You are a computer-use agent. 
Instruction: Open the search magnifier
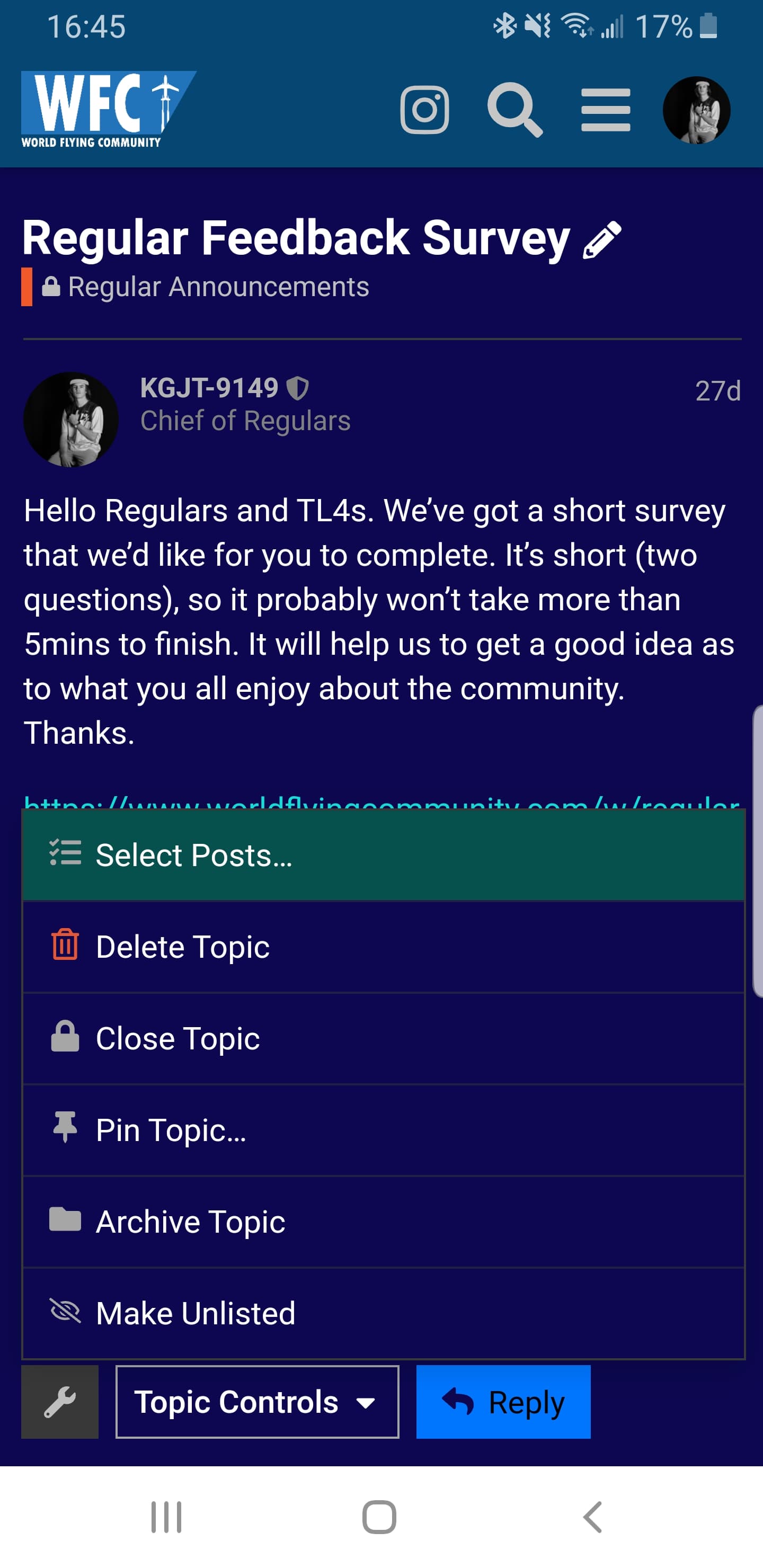(514, 110)
